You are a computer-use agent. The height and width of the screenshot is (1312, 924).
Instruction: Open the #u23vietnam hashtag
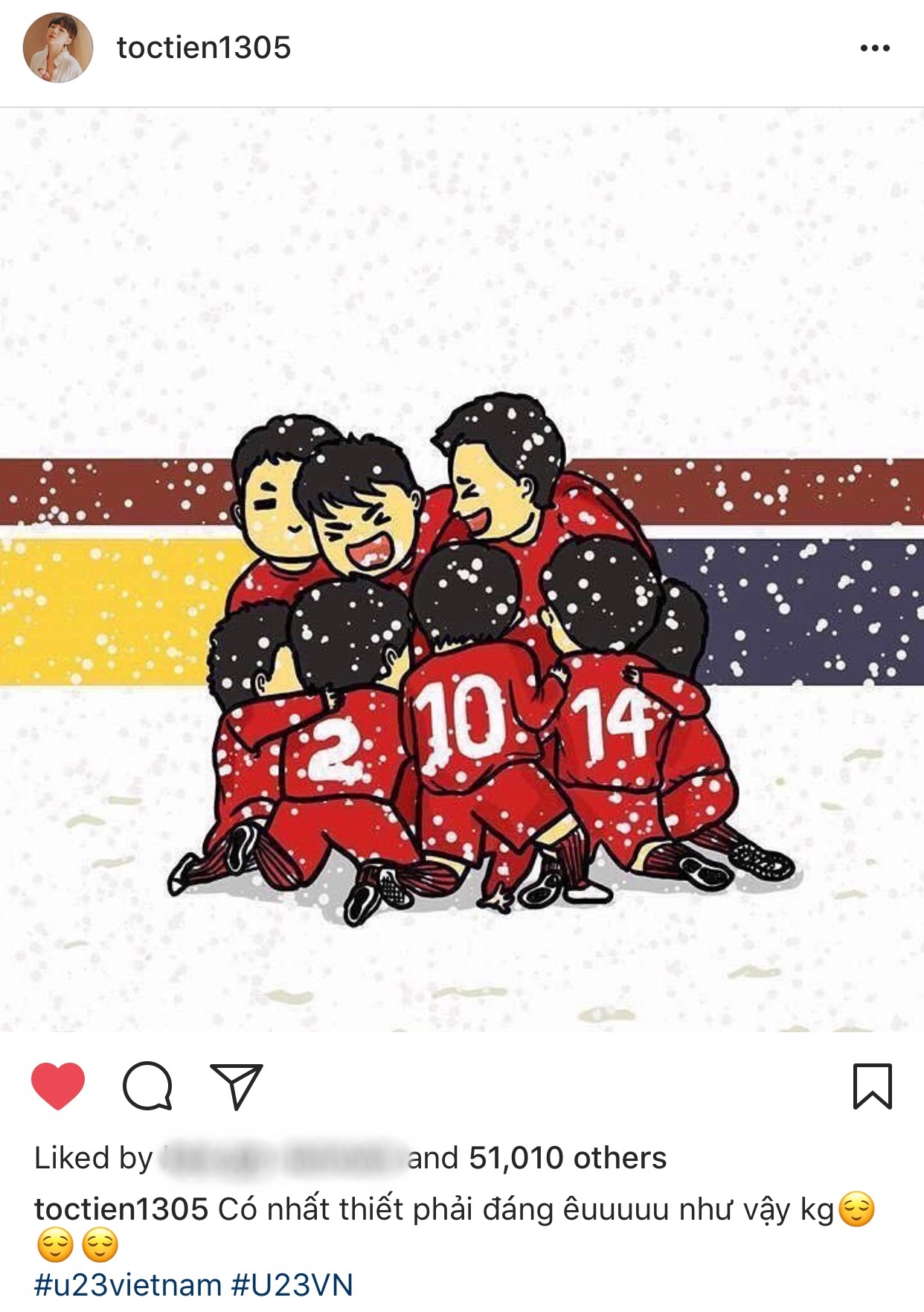pyautogui.click(x=128, y=1285)
